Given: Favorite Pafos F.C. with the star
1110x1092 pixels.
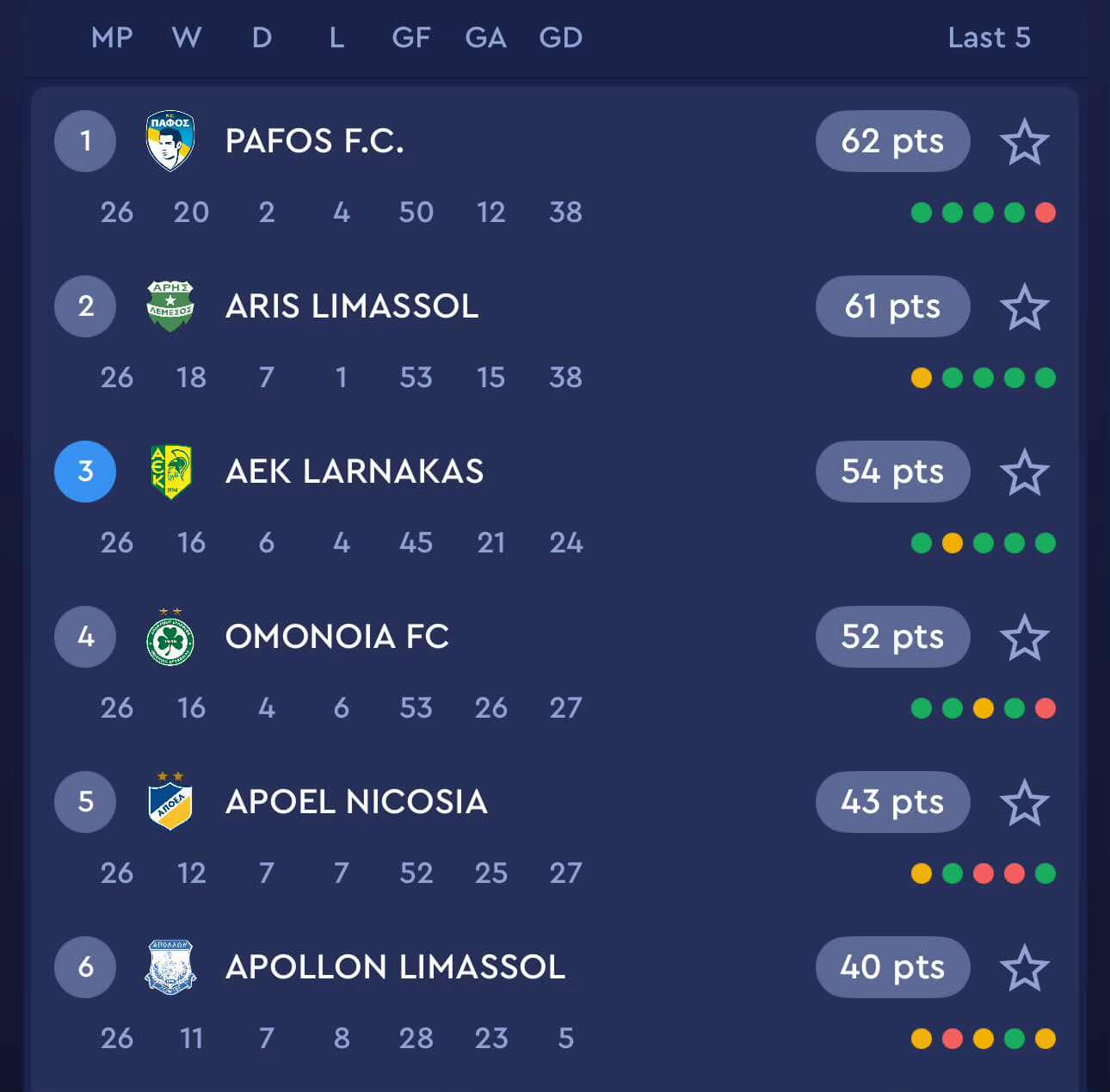Looking at the screenshot, I should [x=1024, y=142].
